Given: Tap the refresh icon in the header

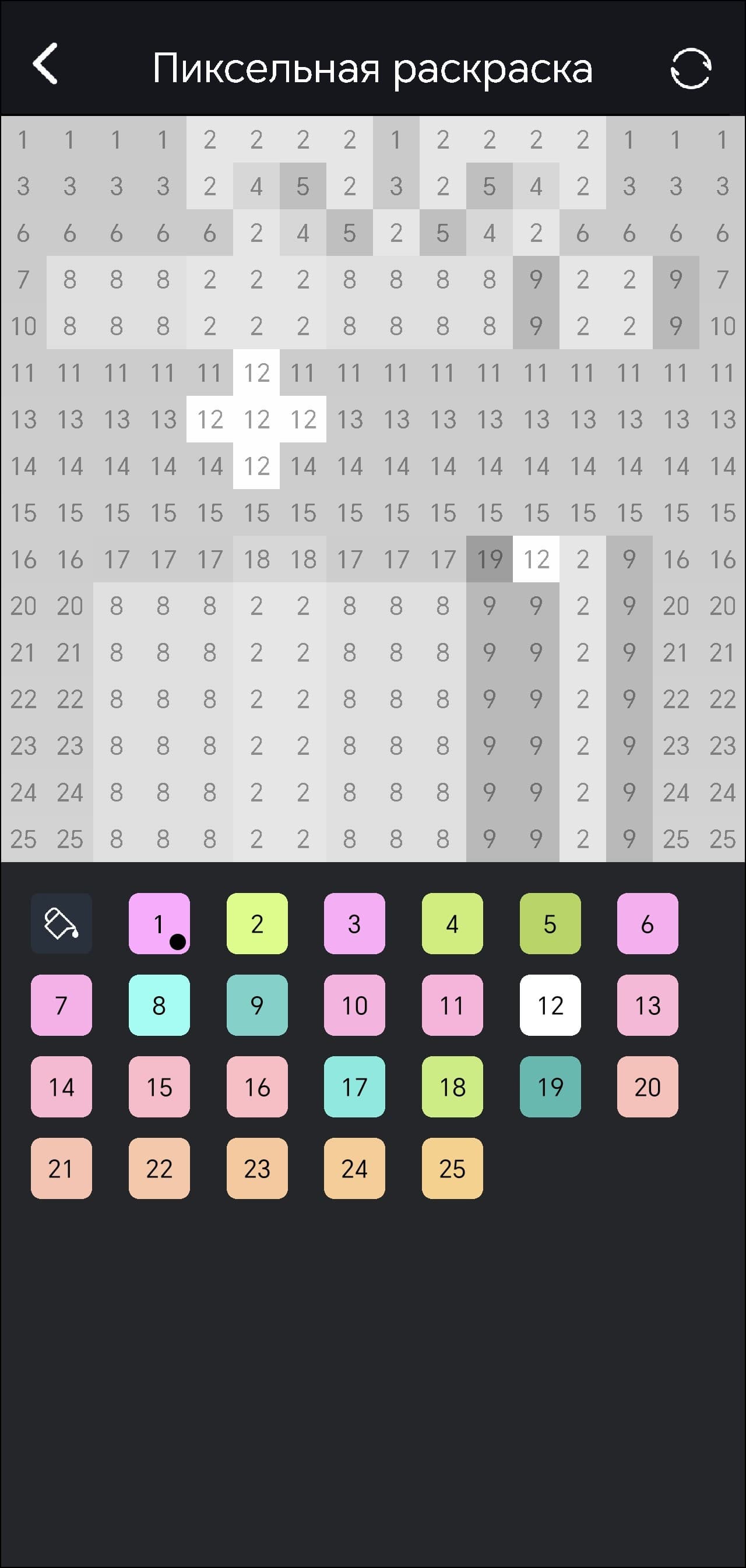Looking at the screenshot, I should [x=691, y=68].
